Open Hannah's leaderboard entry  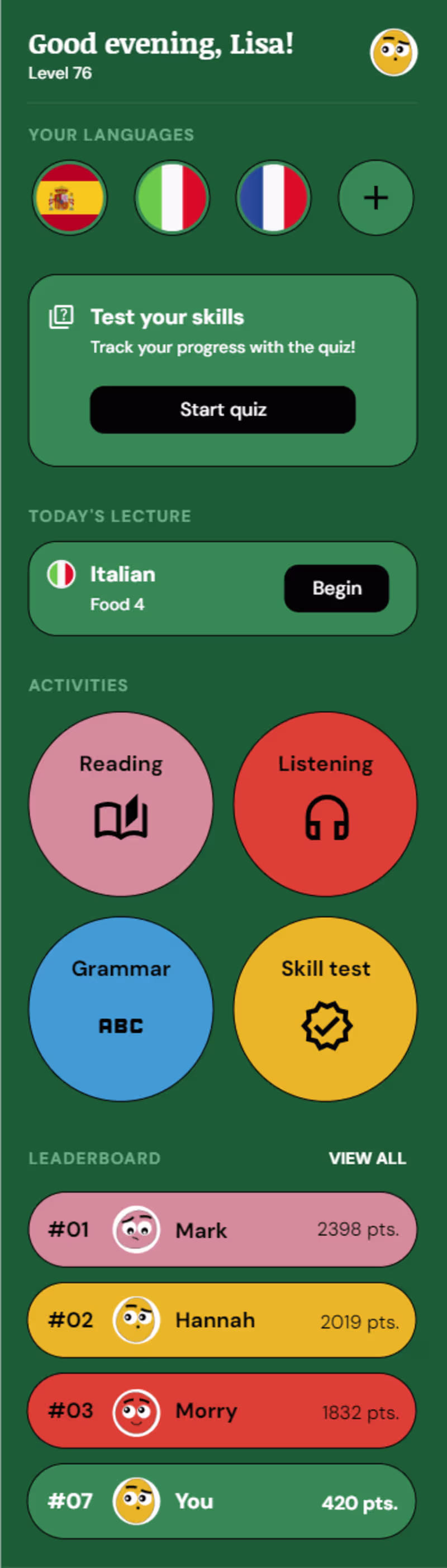coord(222,1319)
